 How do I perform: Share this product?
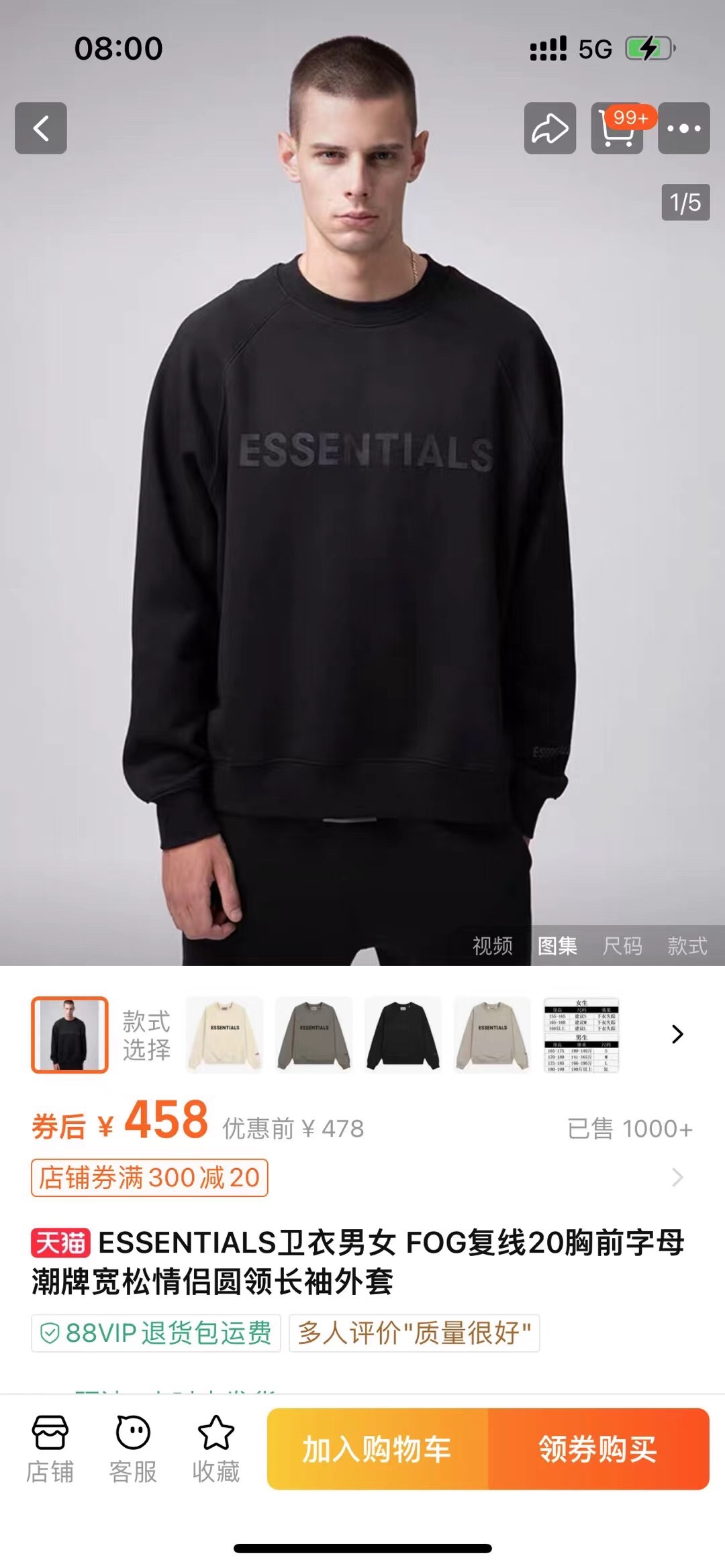click(550, 128)
